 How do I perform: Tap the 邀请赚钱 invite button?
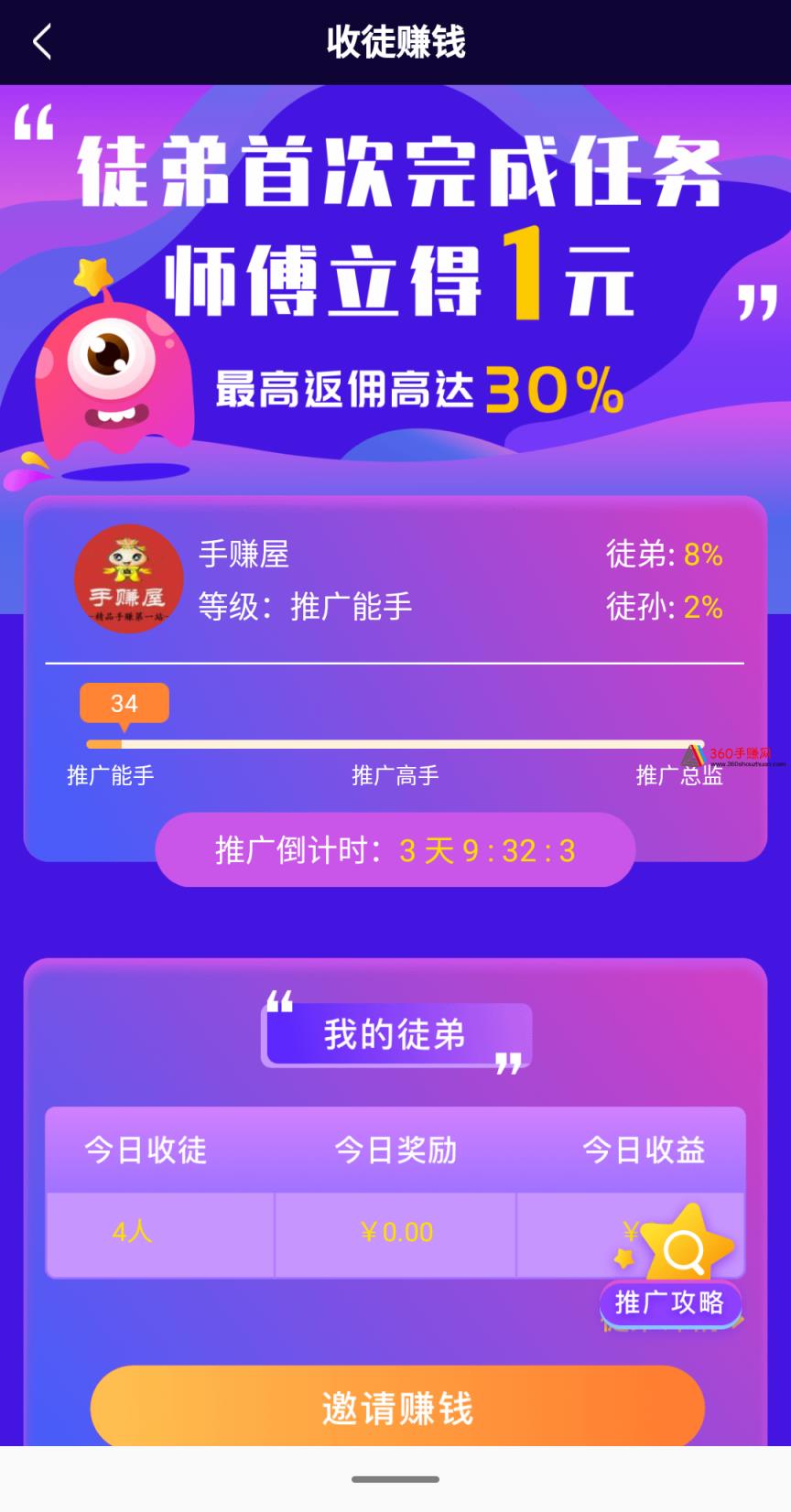(x=395, y=1407)
